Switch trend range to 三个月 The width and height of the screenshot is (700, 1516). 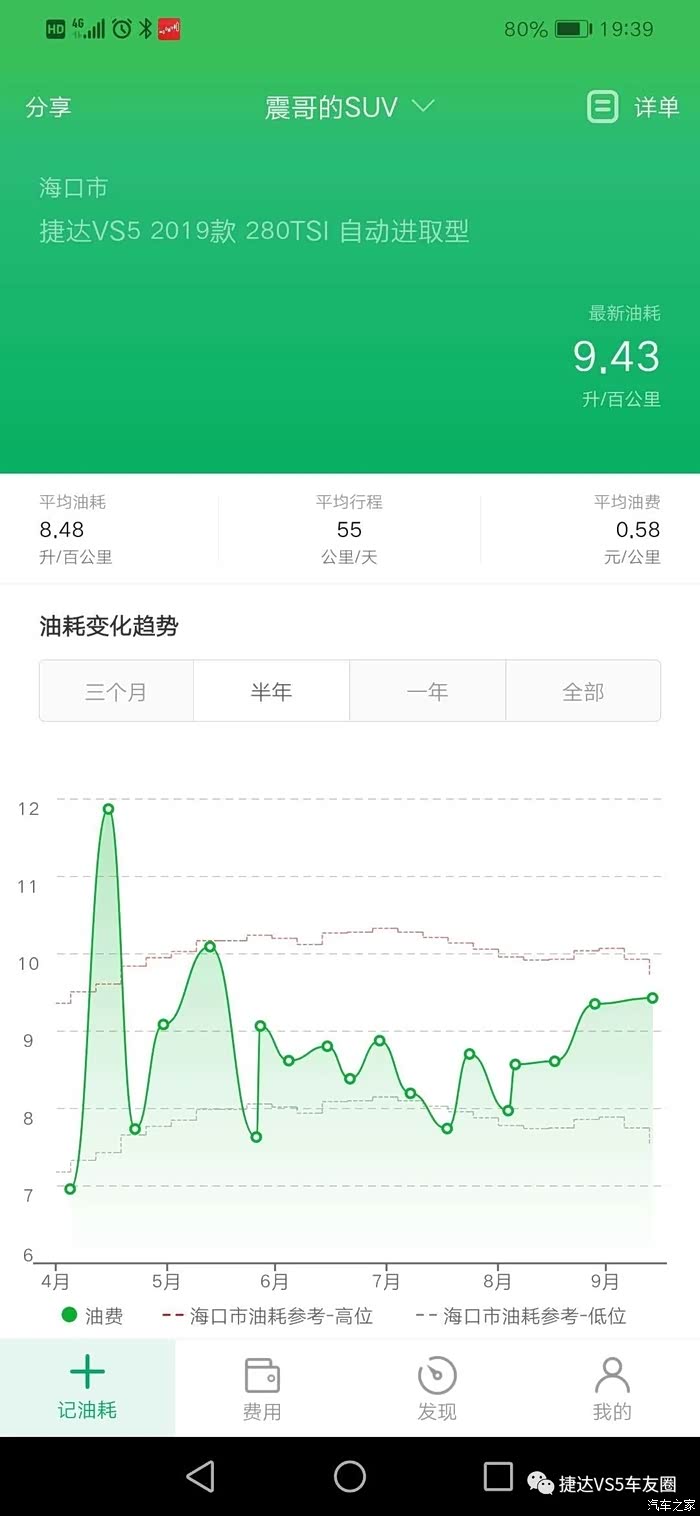pos(116,691)
